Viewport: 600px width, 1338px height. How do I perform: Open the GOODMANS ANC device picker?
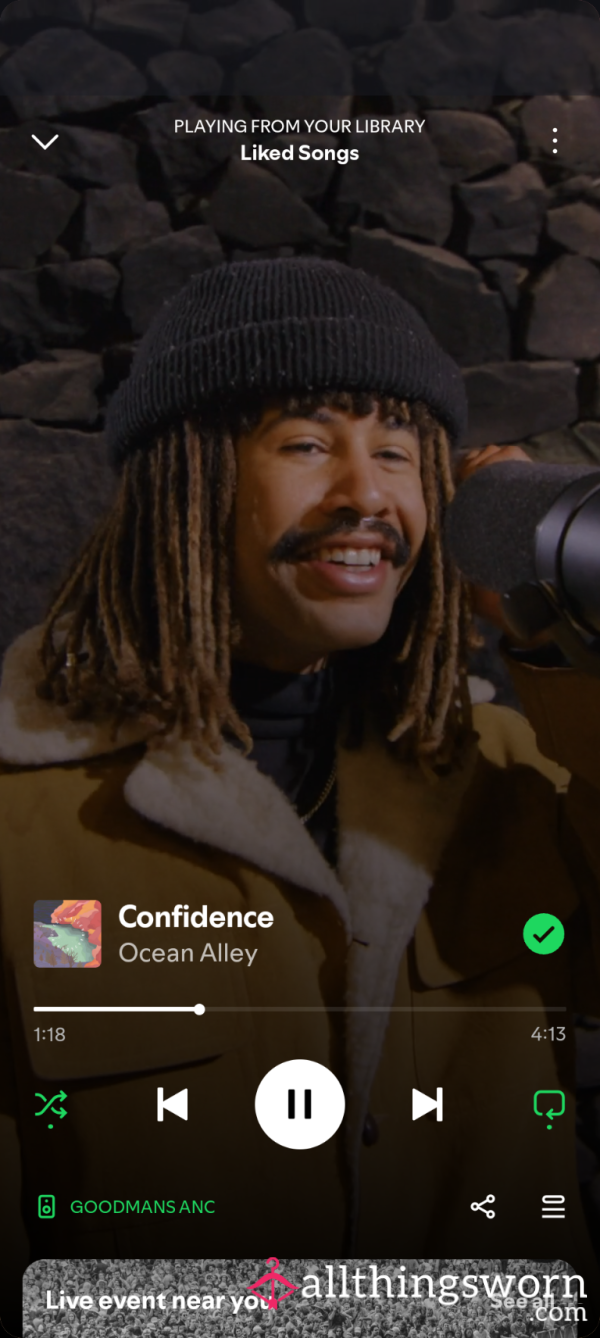coord(126,1207)
